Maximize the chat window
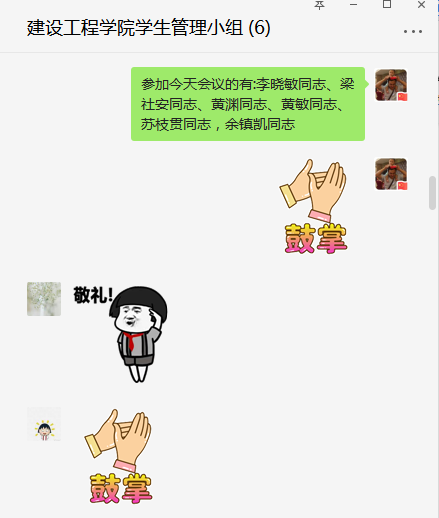This screenshot has height=518, width=439. 387,4
